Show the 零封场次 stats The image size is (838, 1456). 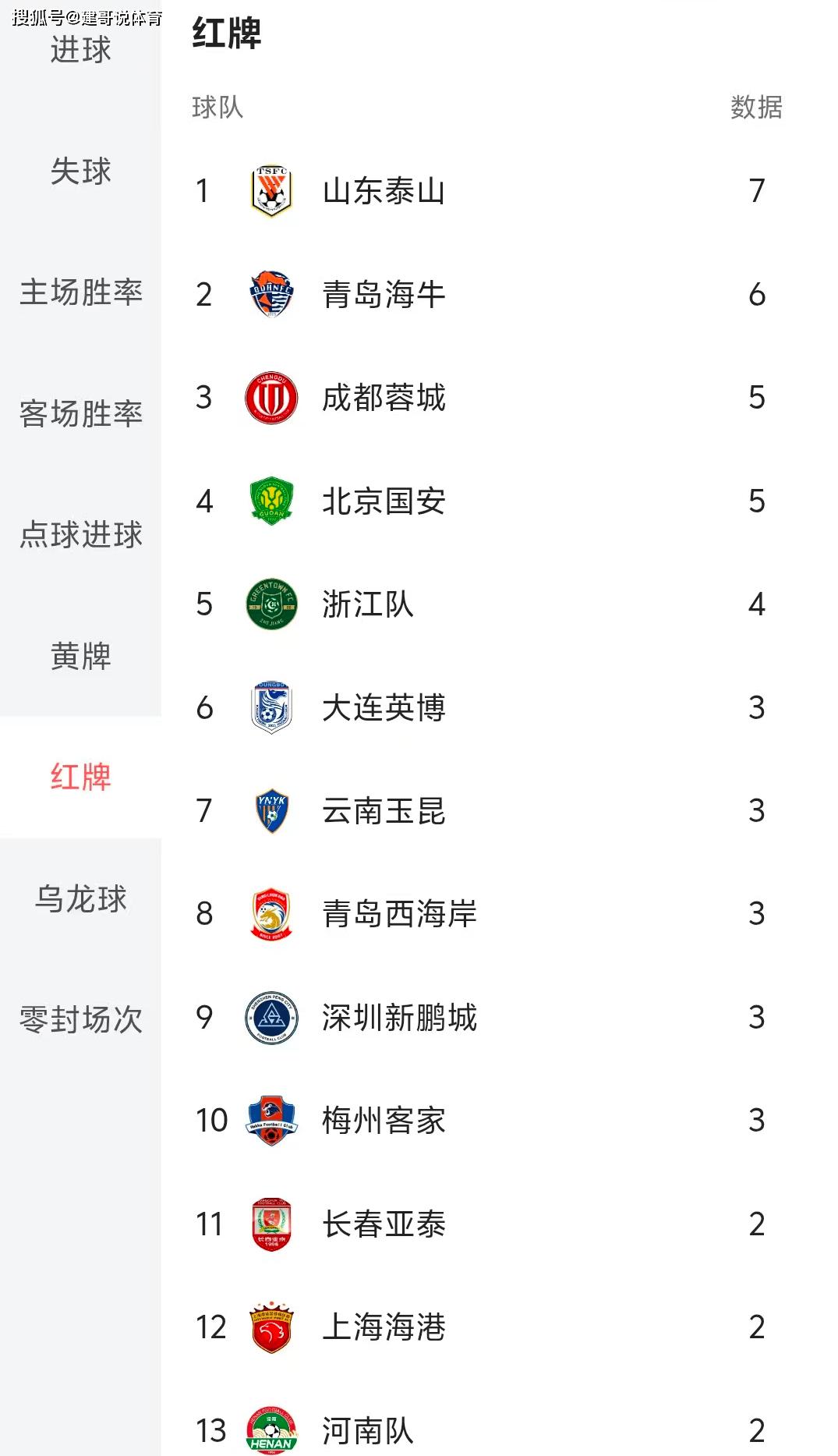coord(80,1019)
